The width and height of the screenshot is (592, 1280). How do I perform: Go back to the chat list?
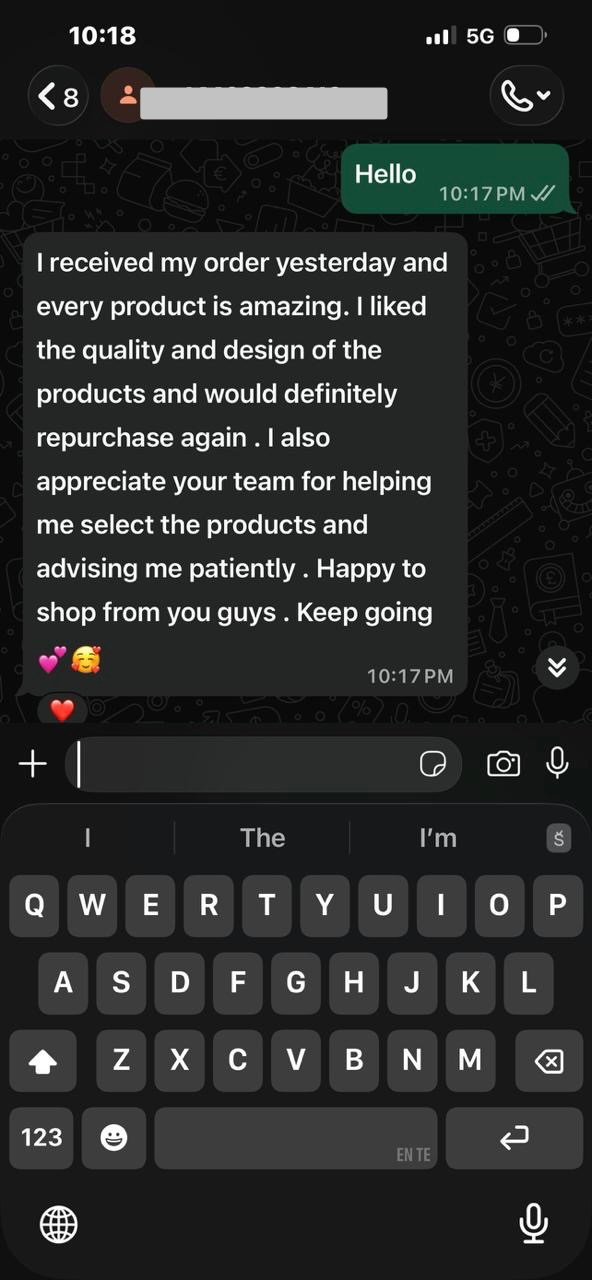click(58, 97)
